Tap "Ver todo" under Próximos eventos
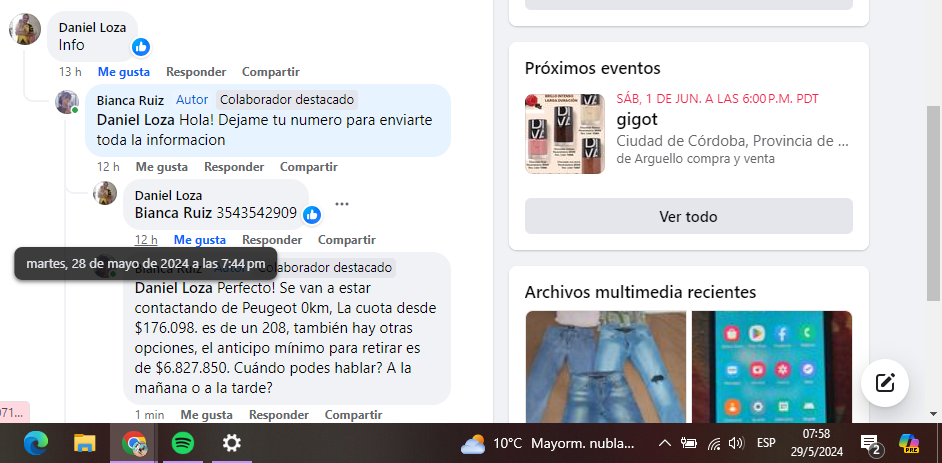This screenshot has width=942, height=463. coord(688,216)
